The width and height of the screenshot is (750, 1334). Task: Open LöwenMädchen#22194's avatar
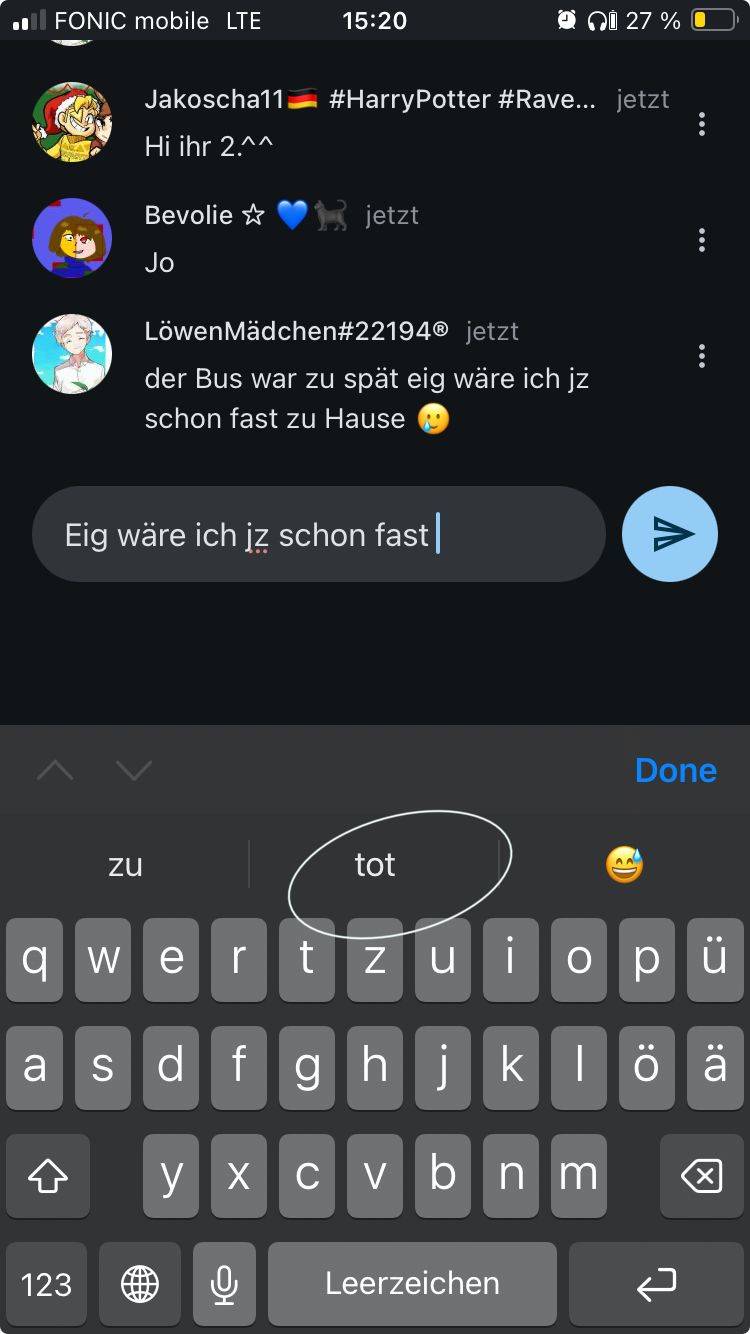click(72, 354)
